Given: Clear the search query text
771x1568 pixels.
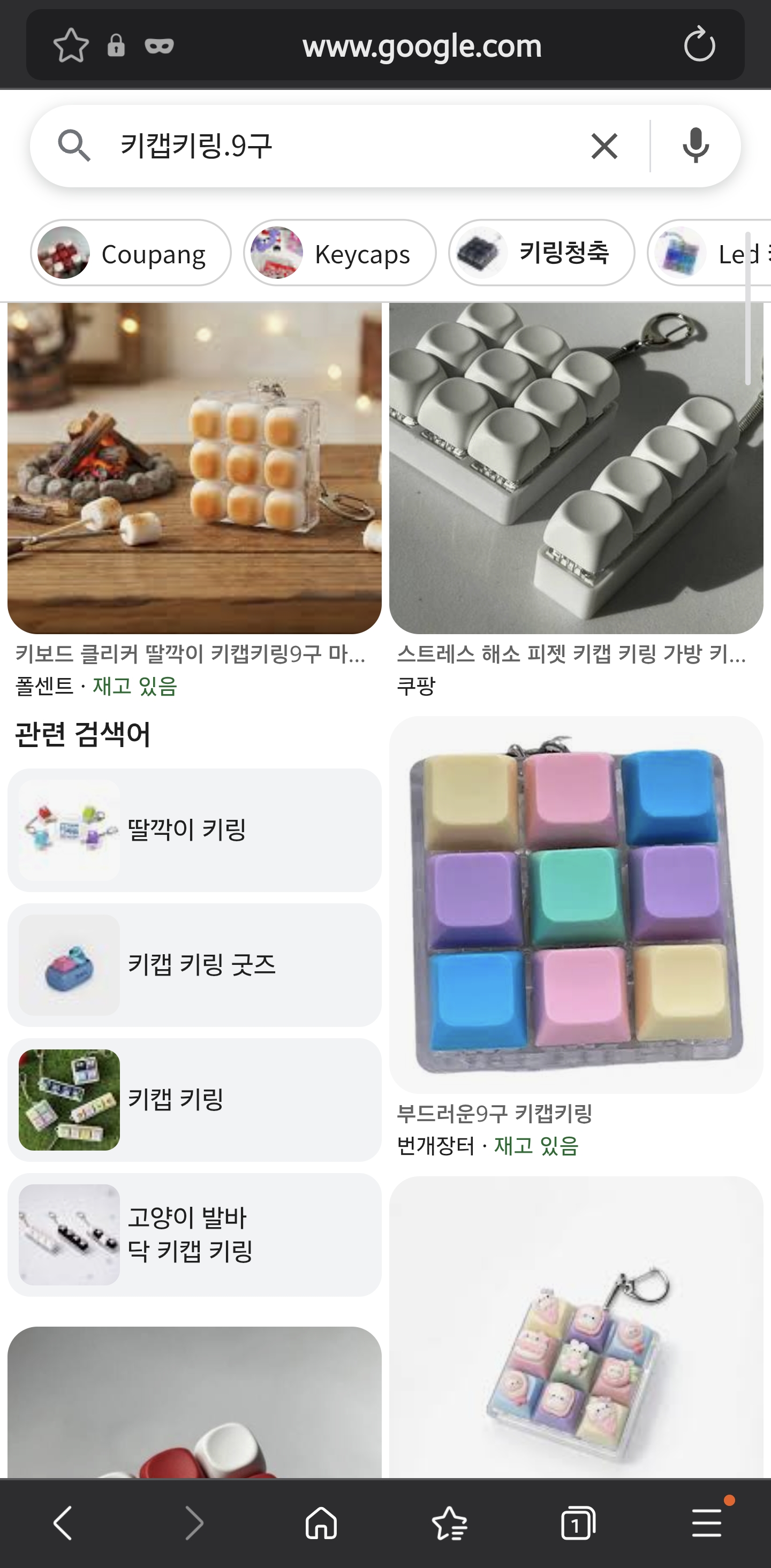Looking at the screenshot, I should pyautogui.click(x=604, y=146).
